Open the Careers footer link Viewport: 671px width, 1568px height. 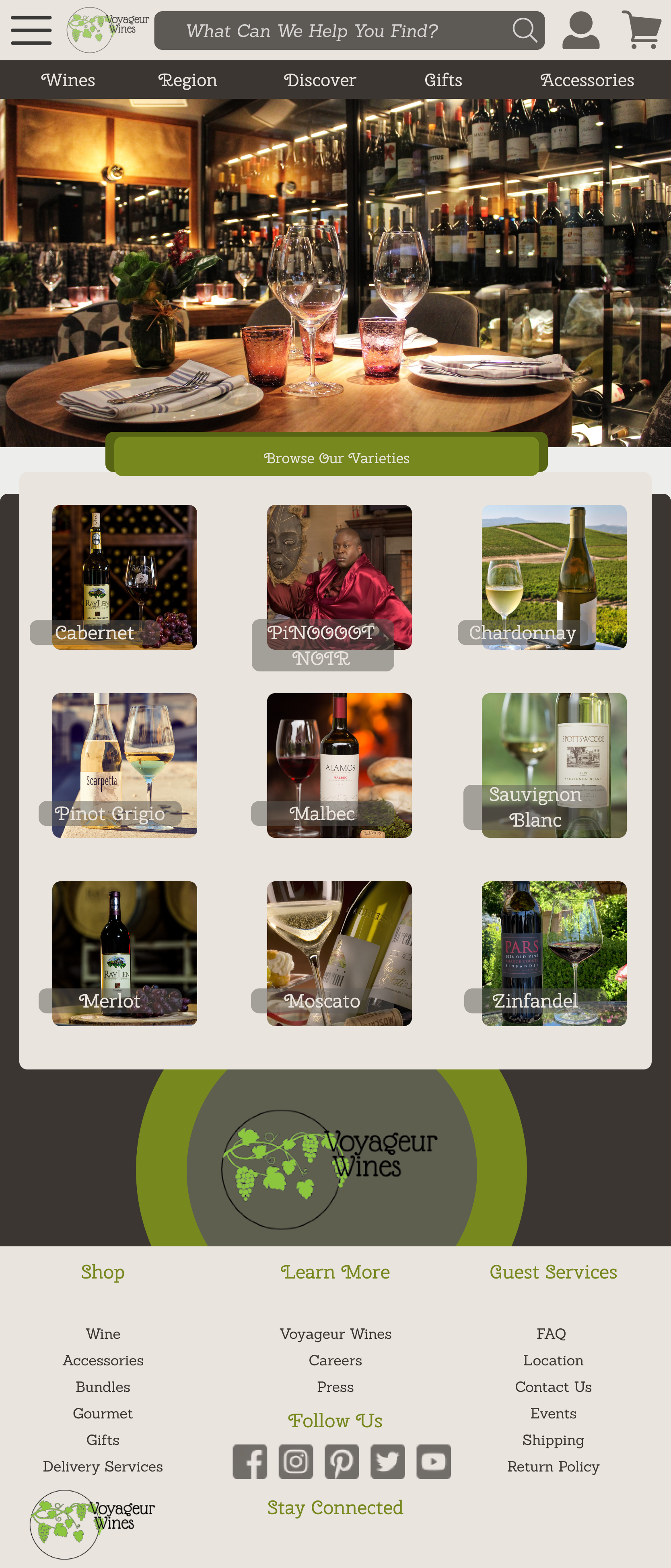pos(335,1361)
